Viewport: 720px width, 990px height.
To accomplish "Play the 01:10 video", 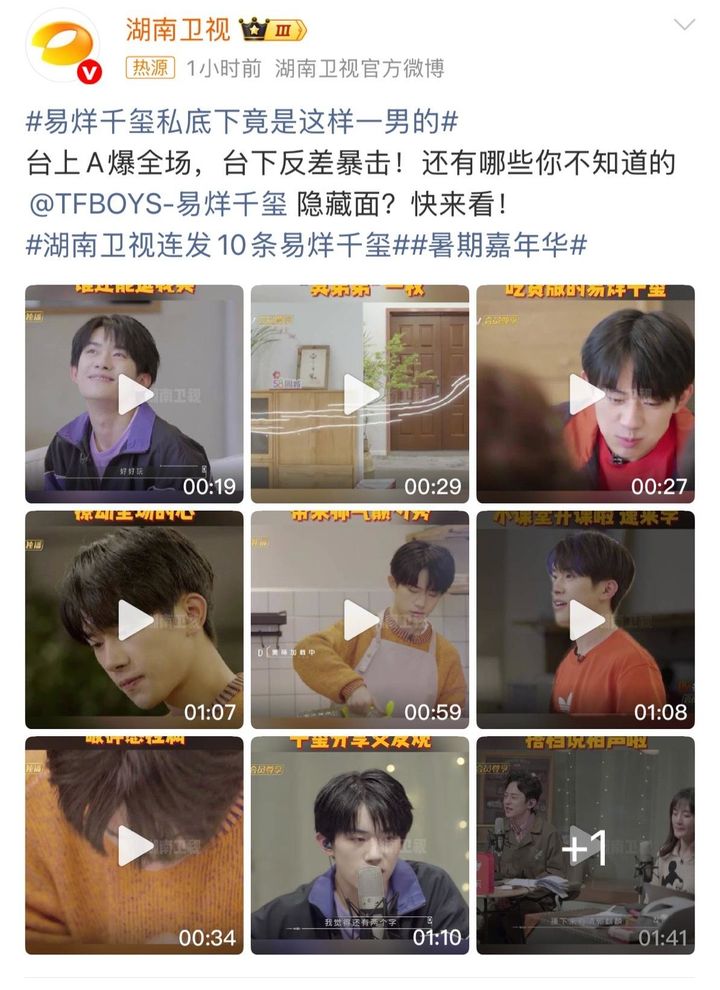I will click(x=360, y=846).
